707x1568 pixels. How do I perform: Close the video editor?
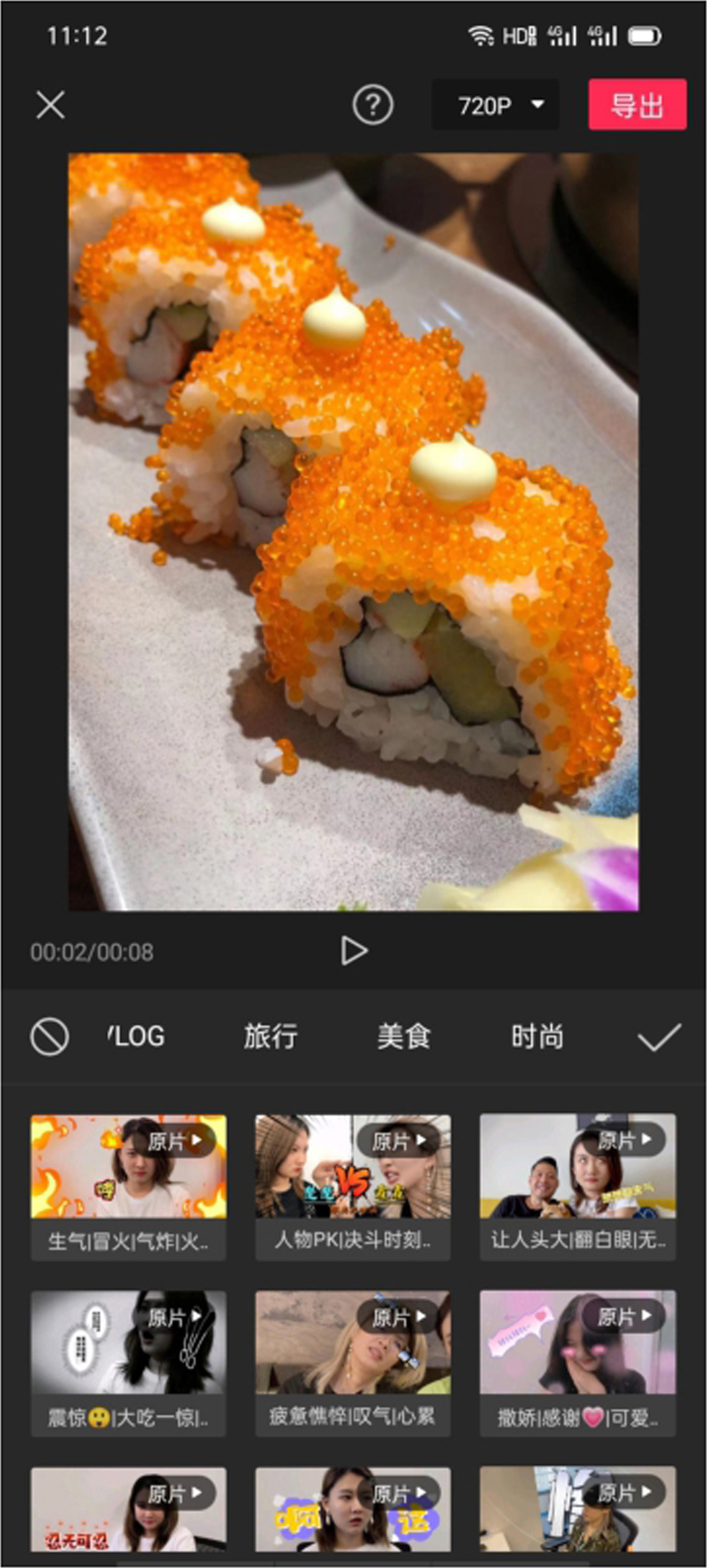(x=50, y=105)
